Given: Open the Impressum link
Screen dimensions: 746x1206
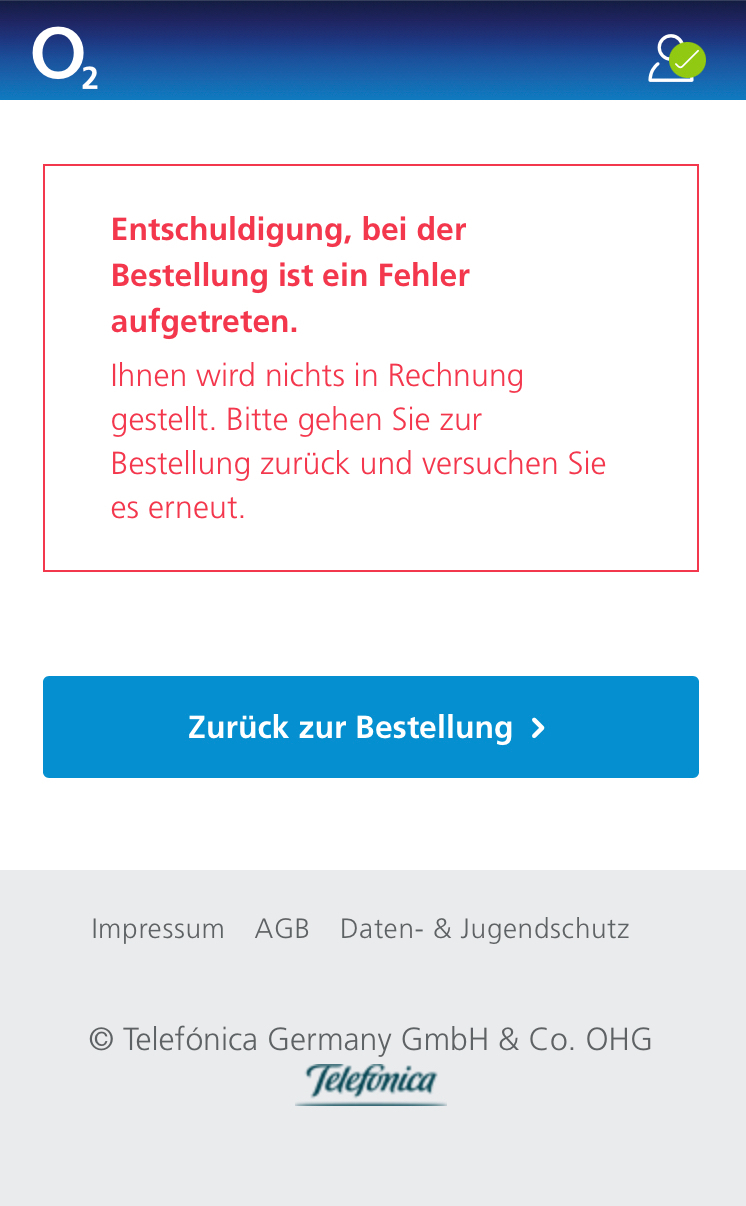Looking at the screenshot, I should tap(158, 929).
